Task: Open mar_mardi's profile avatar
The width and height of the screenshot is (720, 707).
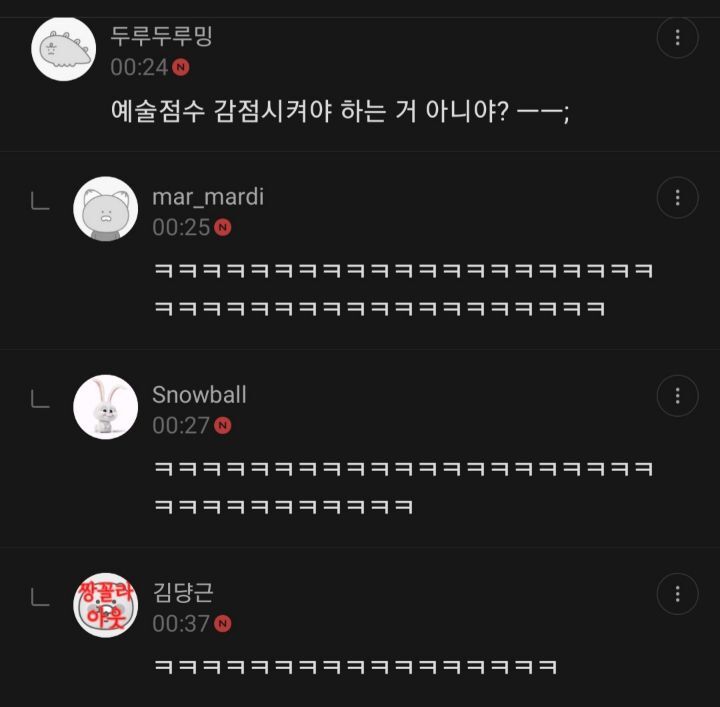Action: [x=105, y=208]
